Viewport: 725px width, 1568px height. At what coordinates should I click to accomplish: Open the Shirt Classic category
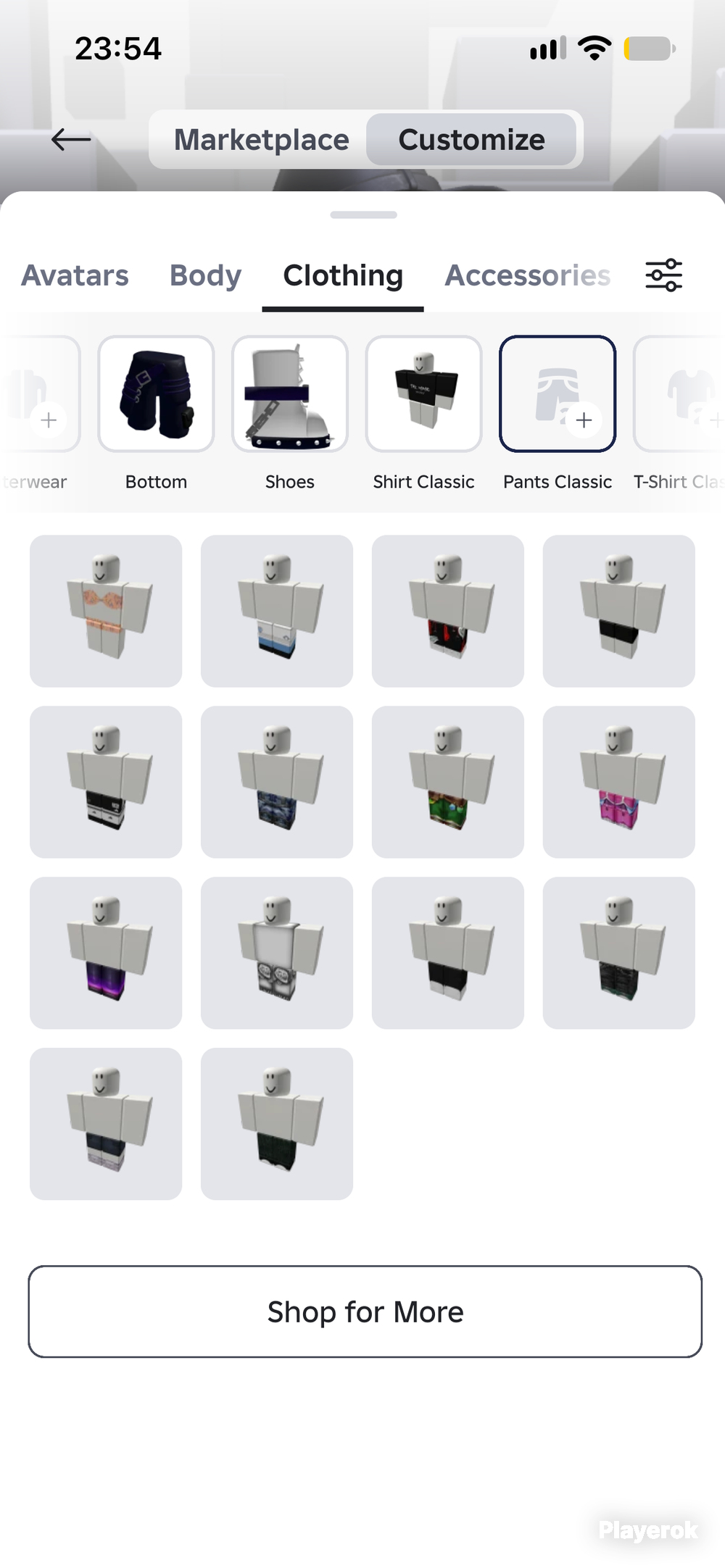click(x=423, y=413)
